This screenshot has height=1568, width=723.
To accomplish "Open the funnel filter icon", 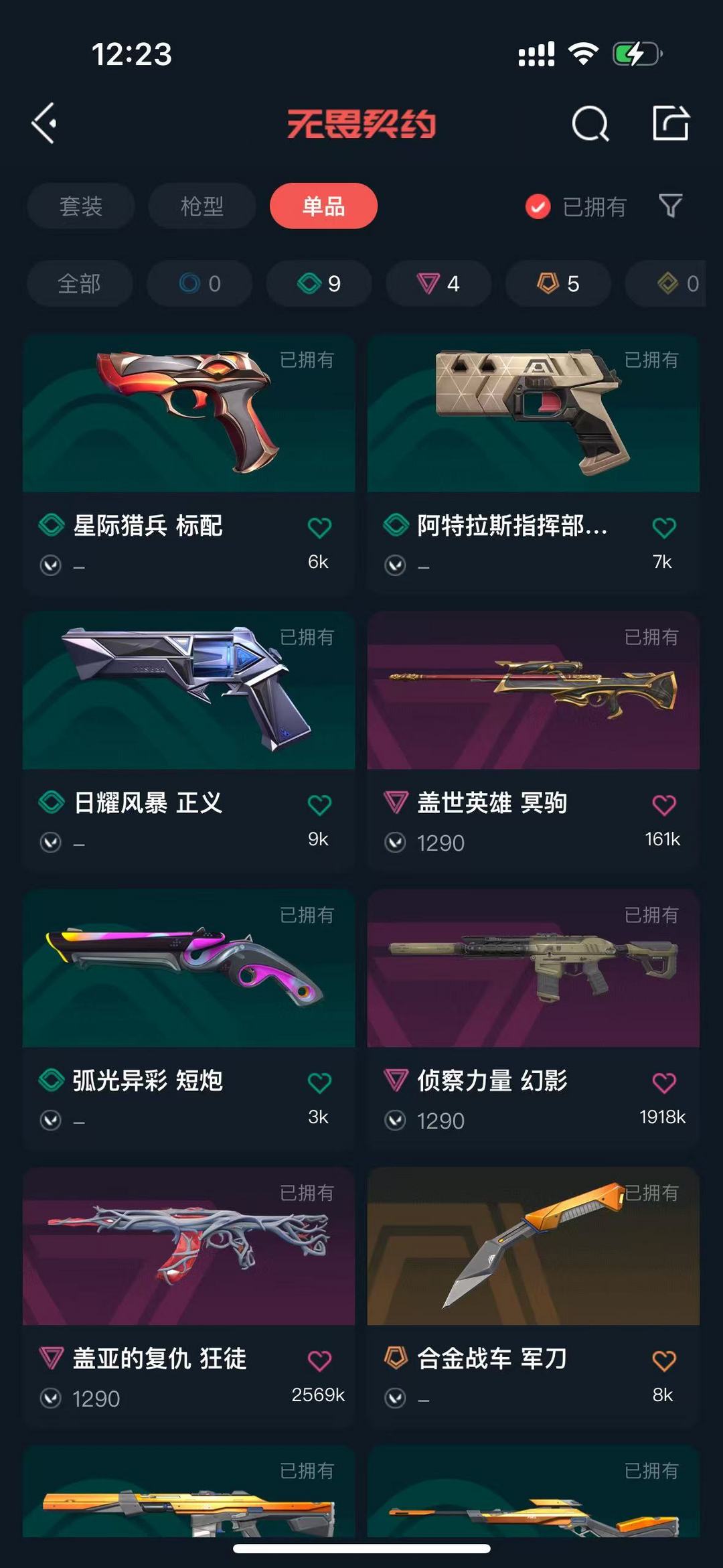I will (x=671, y=206).
